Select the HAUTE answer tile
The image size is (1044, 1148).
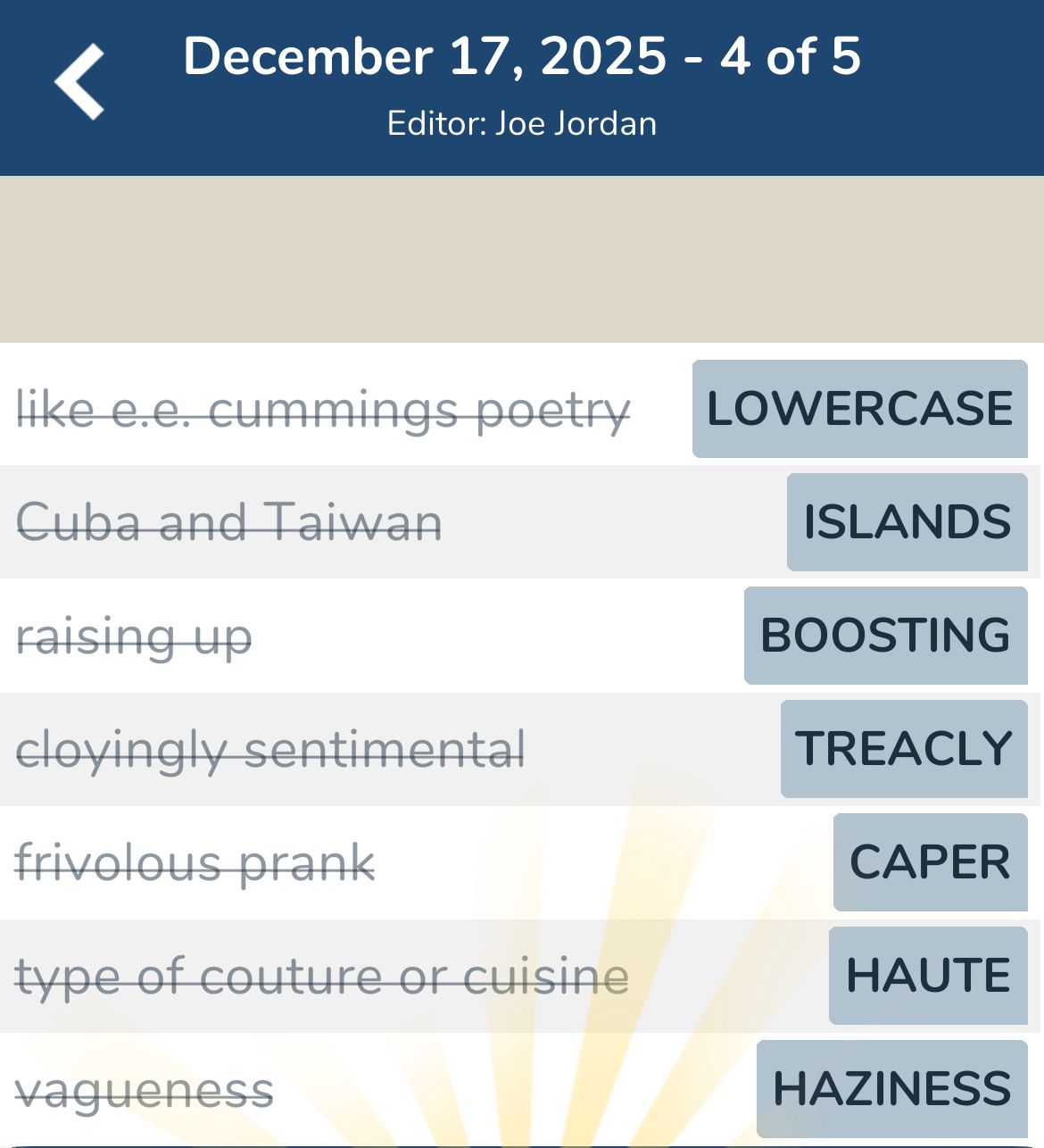click(x=928, y=975)
